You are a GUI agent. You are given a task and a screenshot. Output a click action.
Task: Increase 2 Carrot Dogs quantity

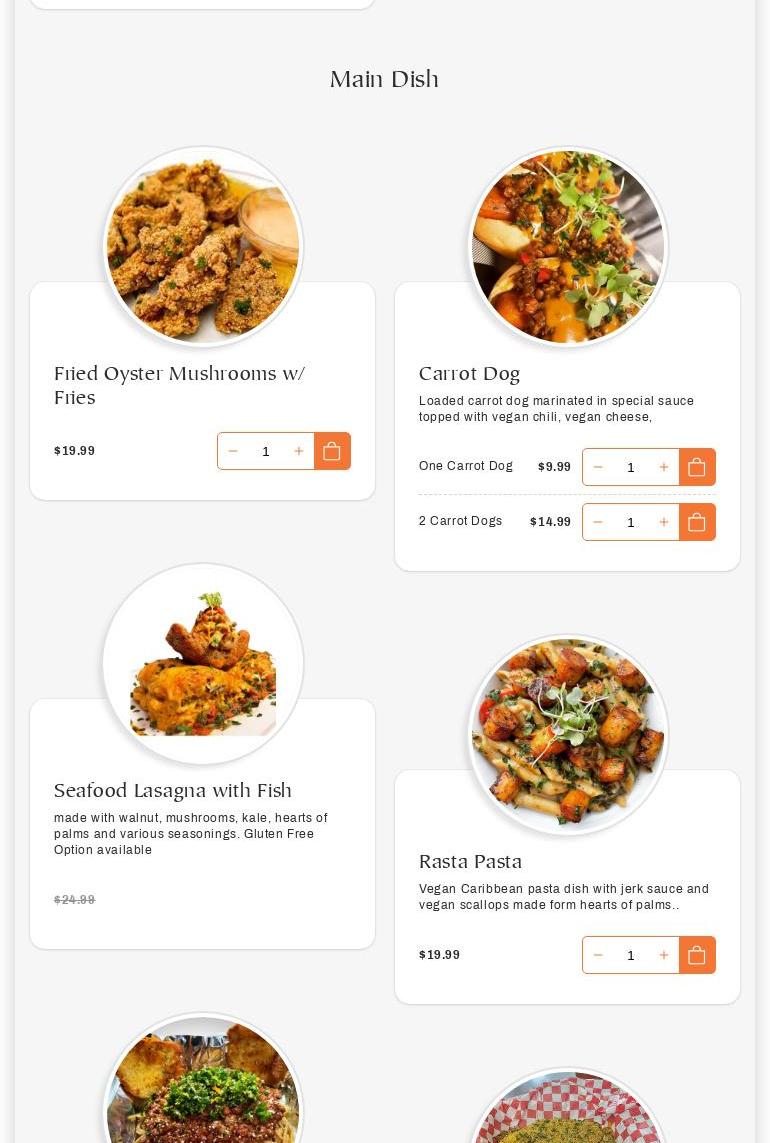click(663, 522)
